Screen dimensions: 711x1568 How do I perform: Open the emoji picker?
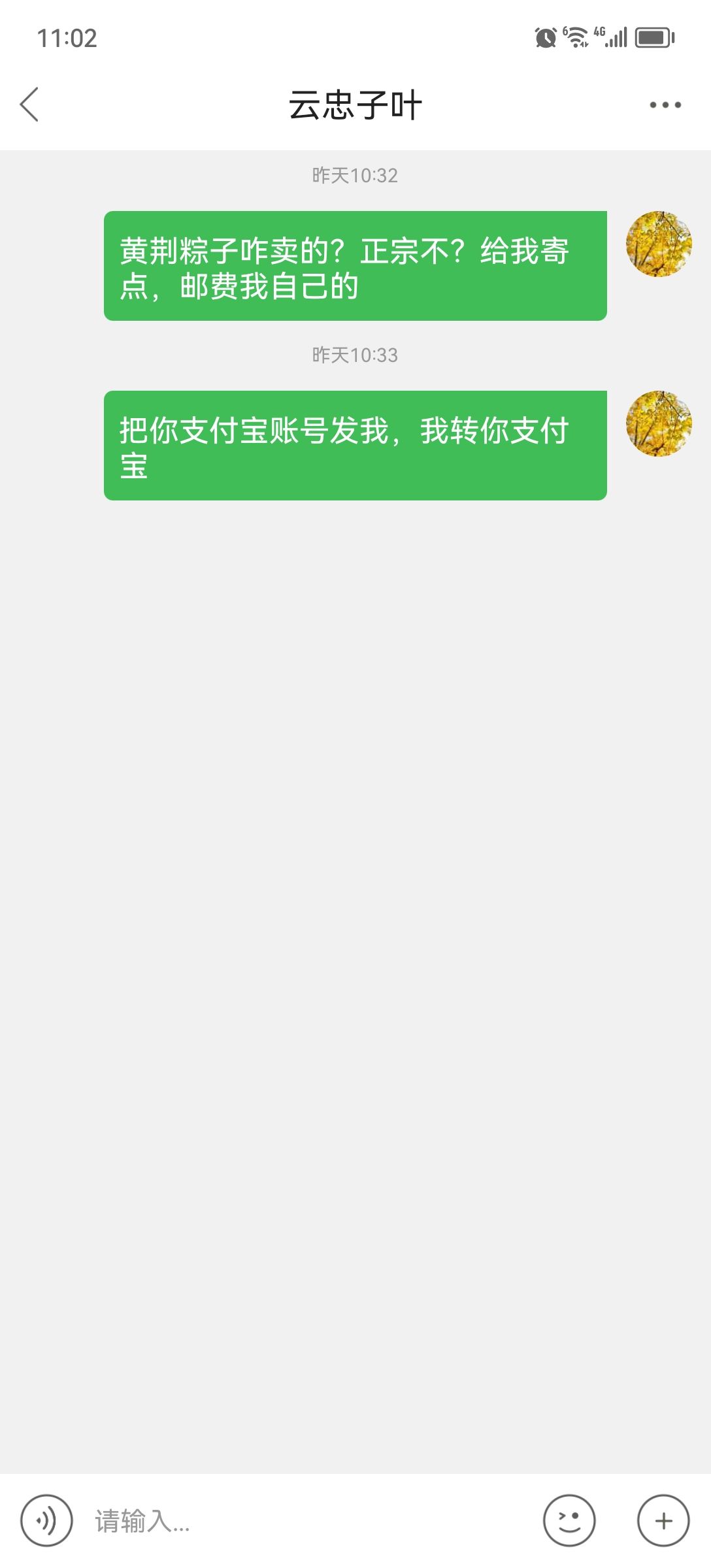pos(569,1520)
